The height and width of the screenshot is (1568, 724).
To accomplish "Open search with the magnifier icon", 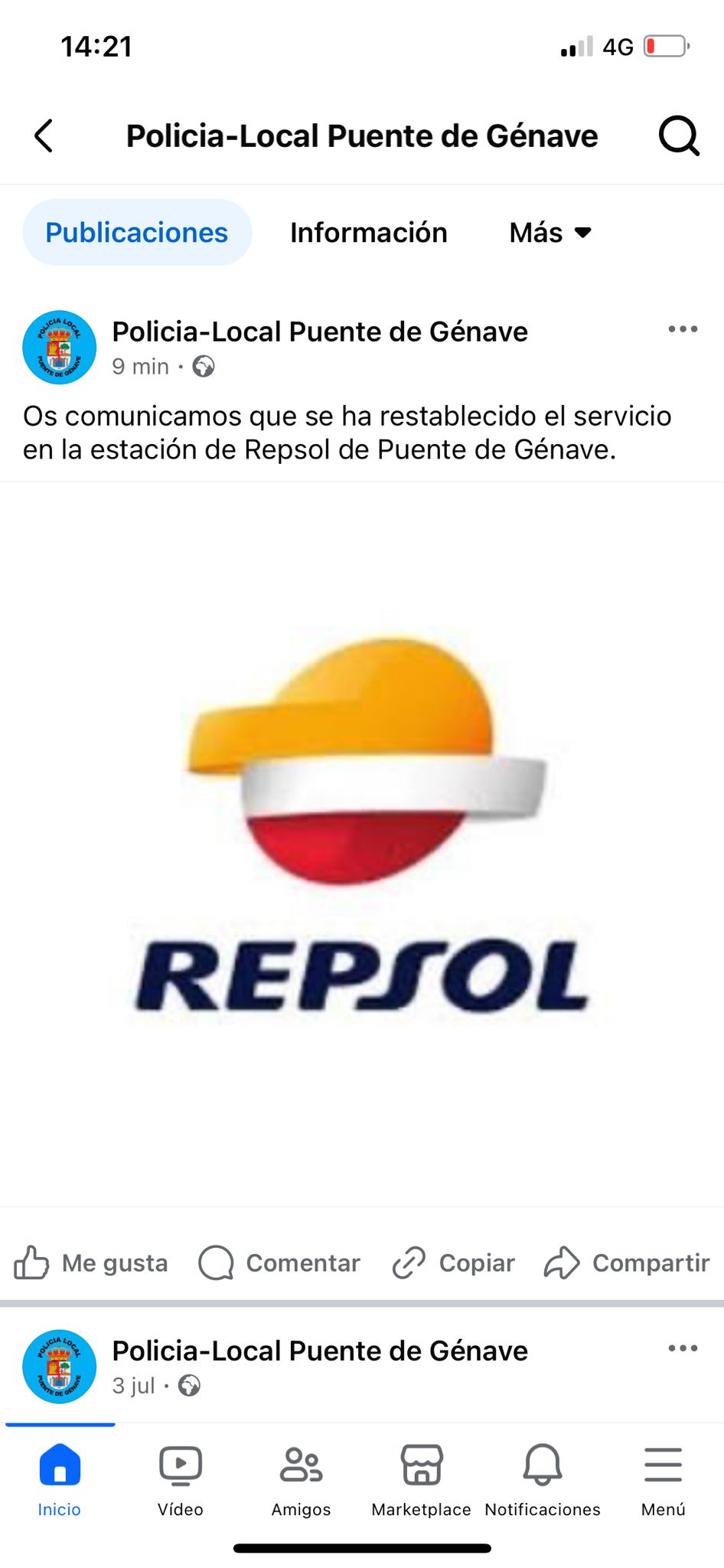I will (x=679, y=136).
